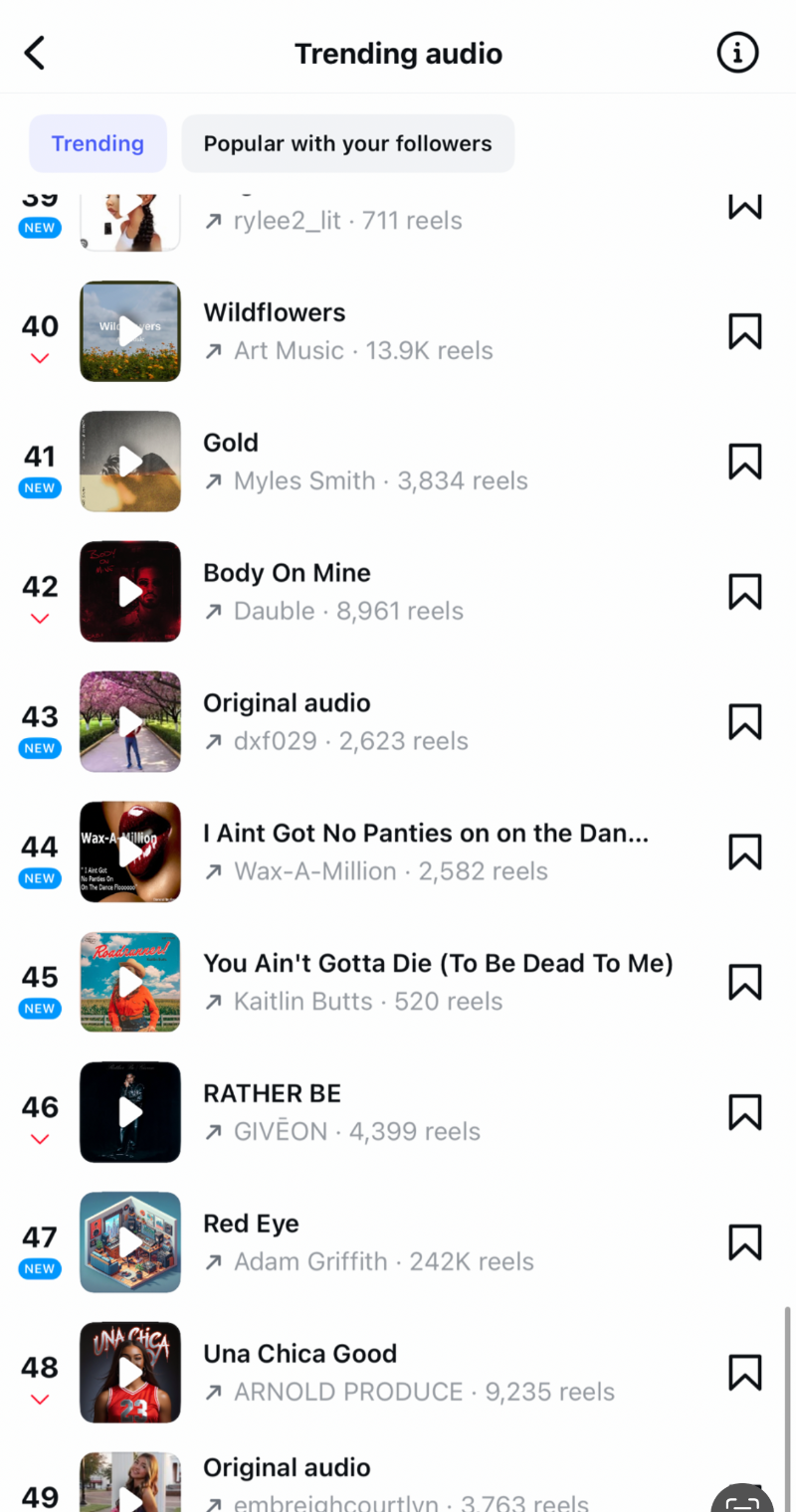Bookmark the Gold audio
The image size is (796, 1512).
[744, 462]
